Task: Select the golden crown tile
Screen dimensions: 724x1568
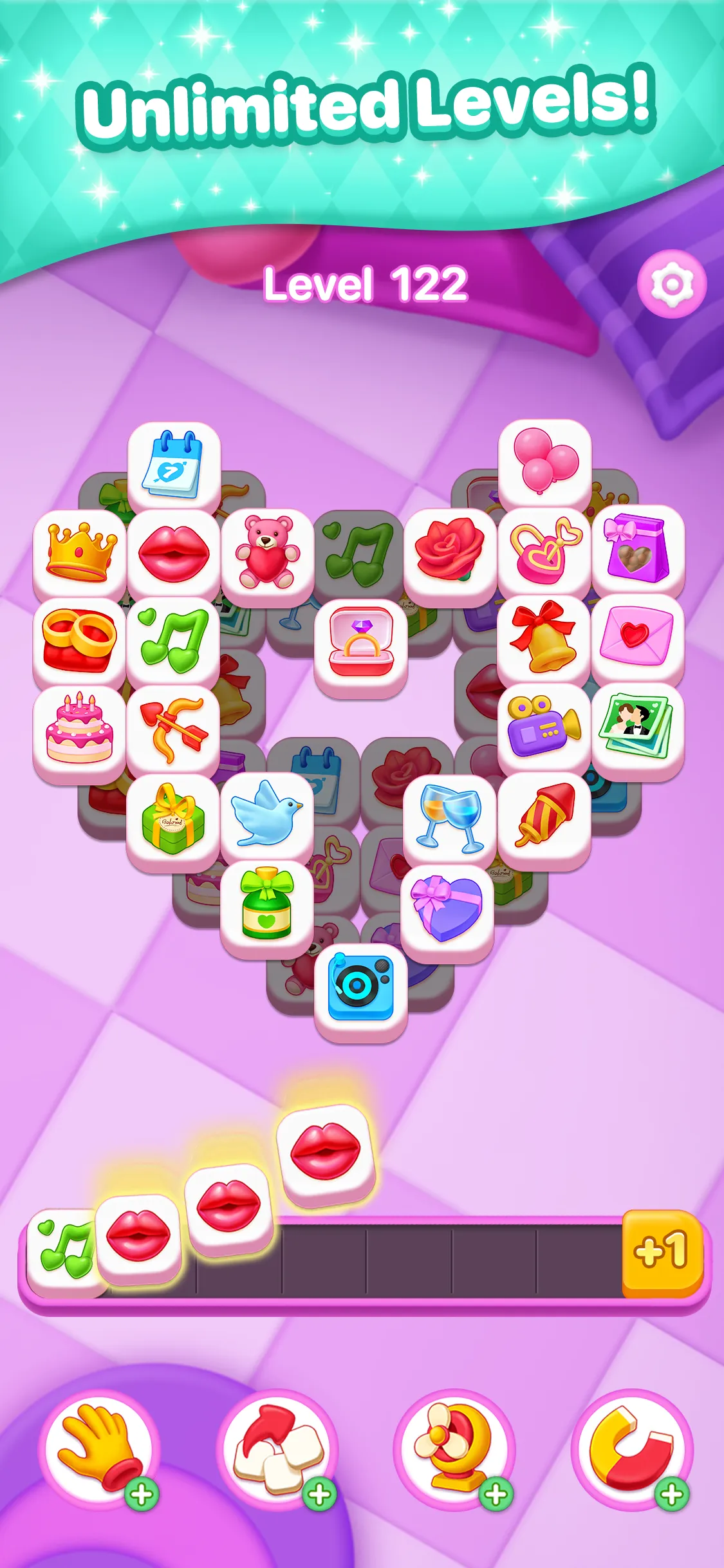Action: tap(80, 554)
